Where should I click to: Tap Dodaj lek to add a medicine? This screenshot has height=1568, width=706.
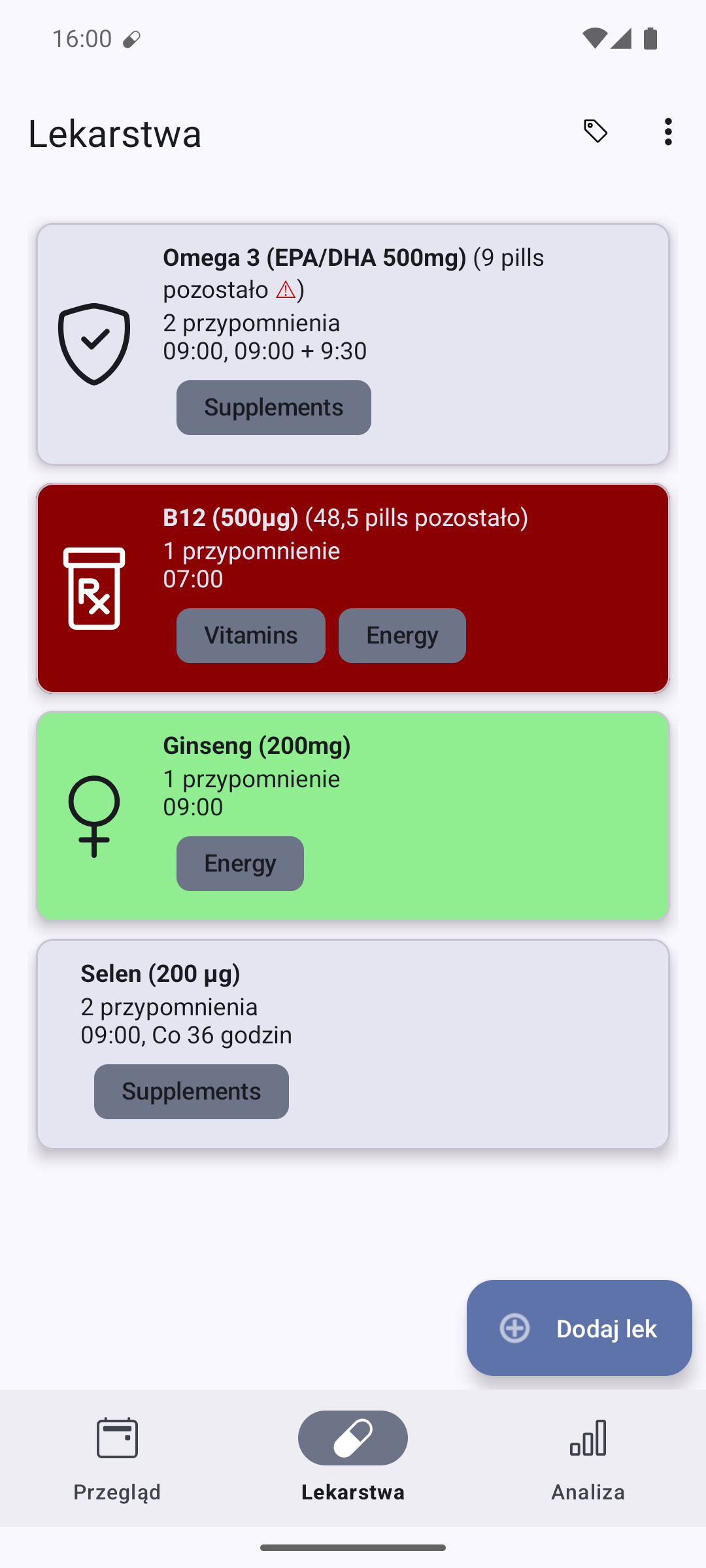[x=579, y=1328]
